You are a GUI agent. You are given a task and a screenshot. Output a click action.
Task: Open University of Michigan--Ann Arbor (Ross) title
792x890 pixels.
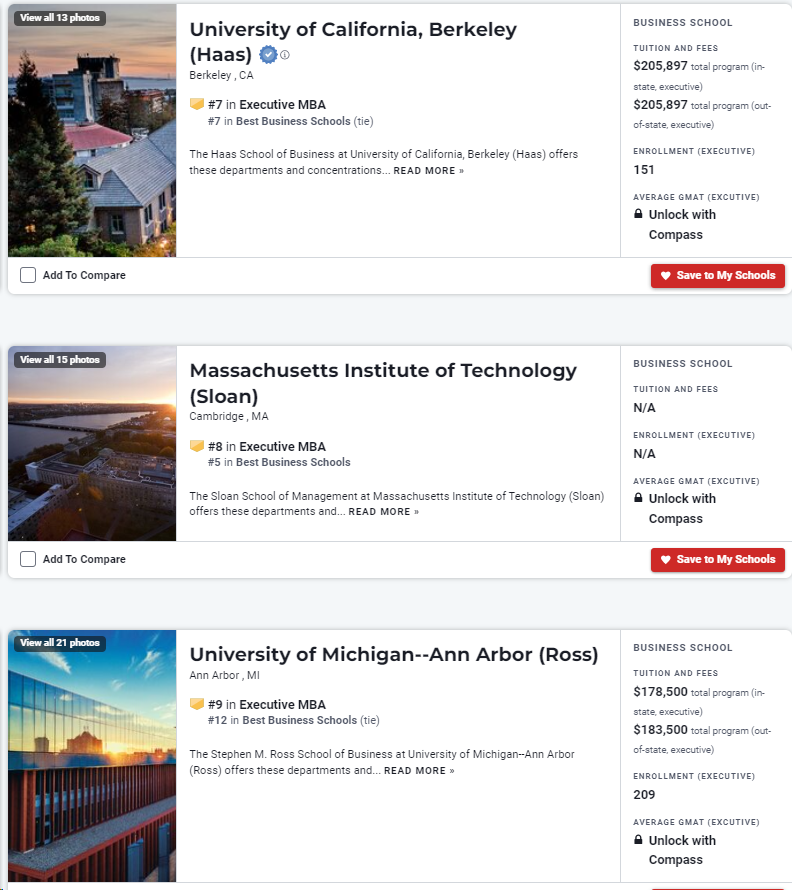[393, 655]
